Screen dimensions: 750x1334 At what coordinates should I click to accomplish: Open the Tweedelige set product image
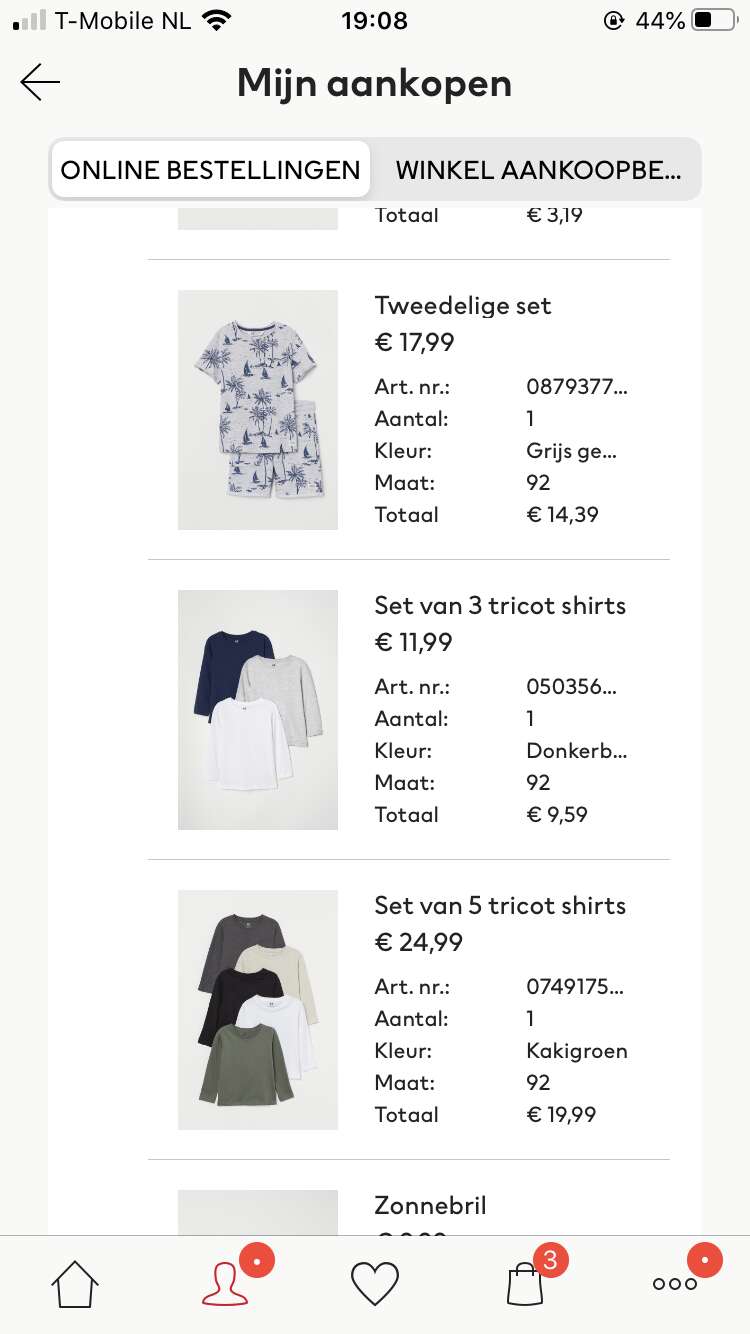point(258,410)
